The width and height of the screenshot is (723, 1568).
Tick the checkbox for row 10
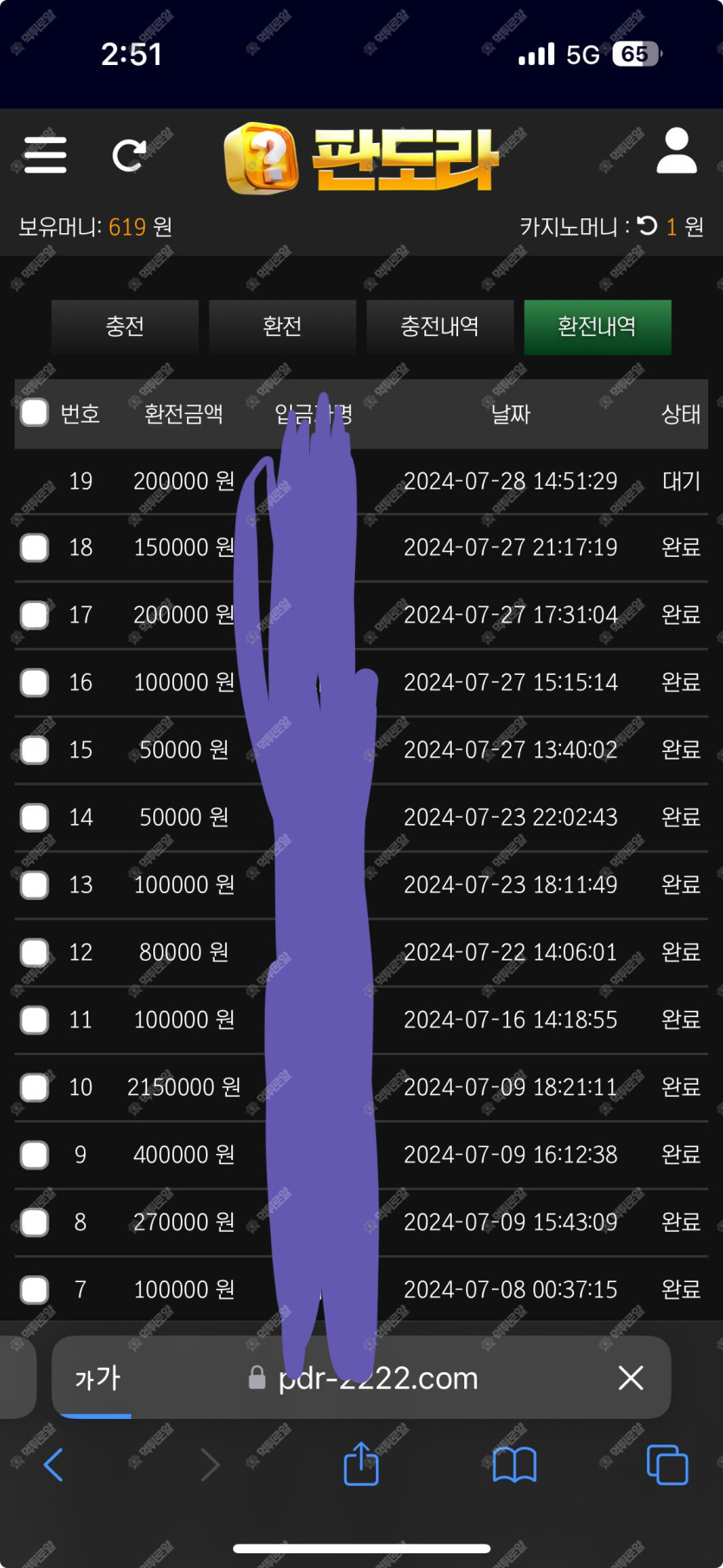[x=35, y=1087]
